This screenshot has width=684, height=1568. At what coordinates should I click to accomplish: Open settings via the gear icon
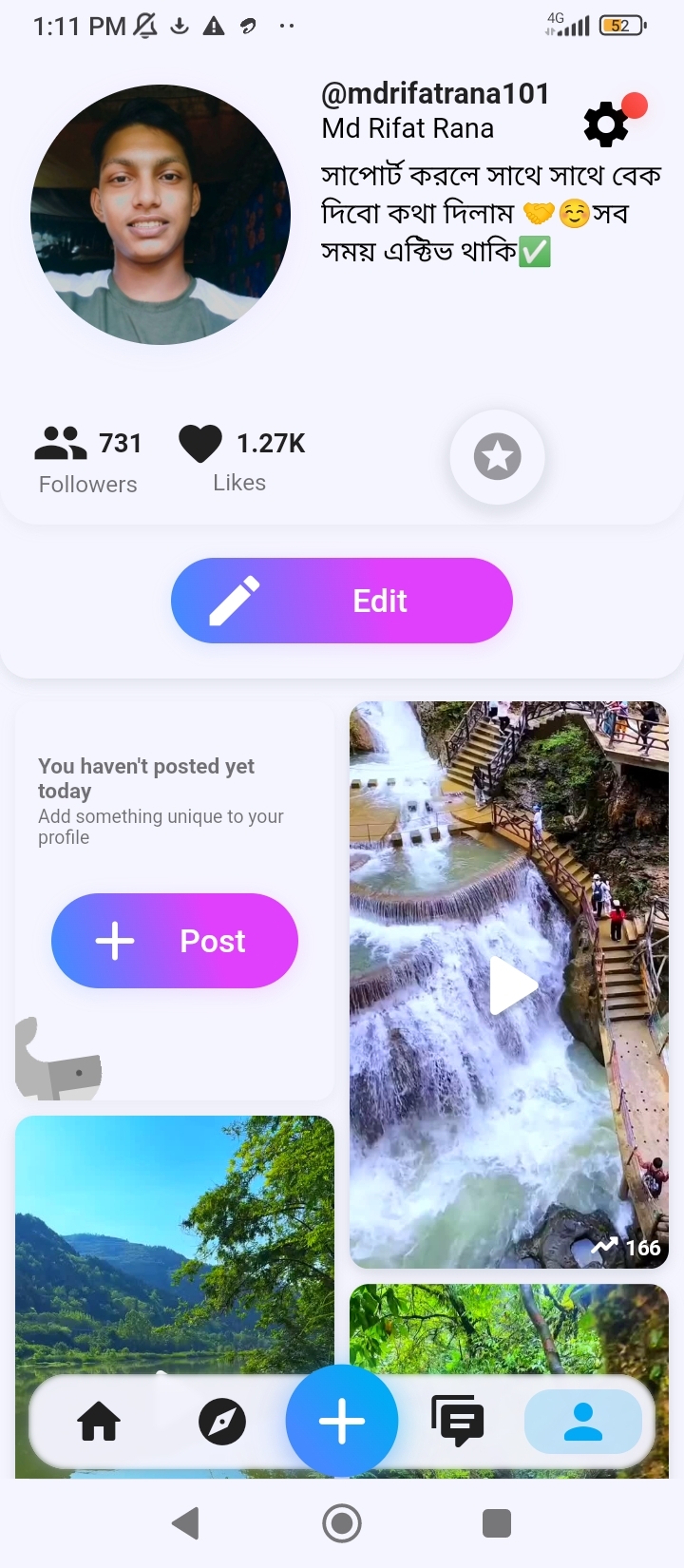606,125
